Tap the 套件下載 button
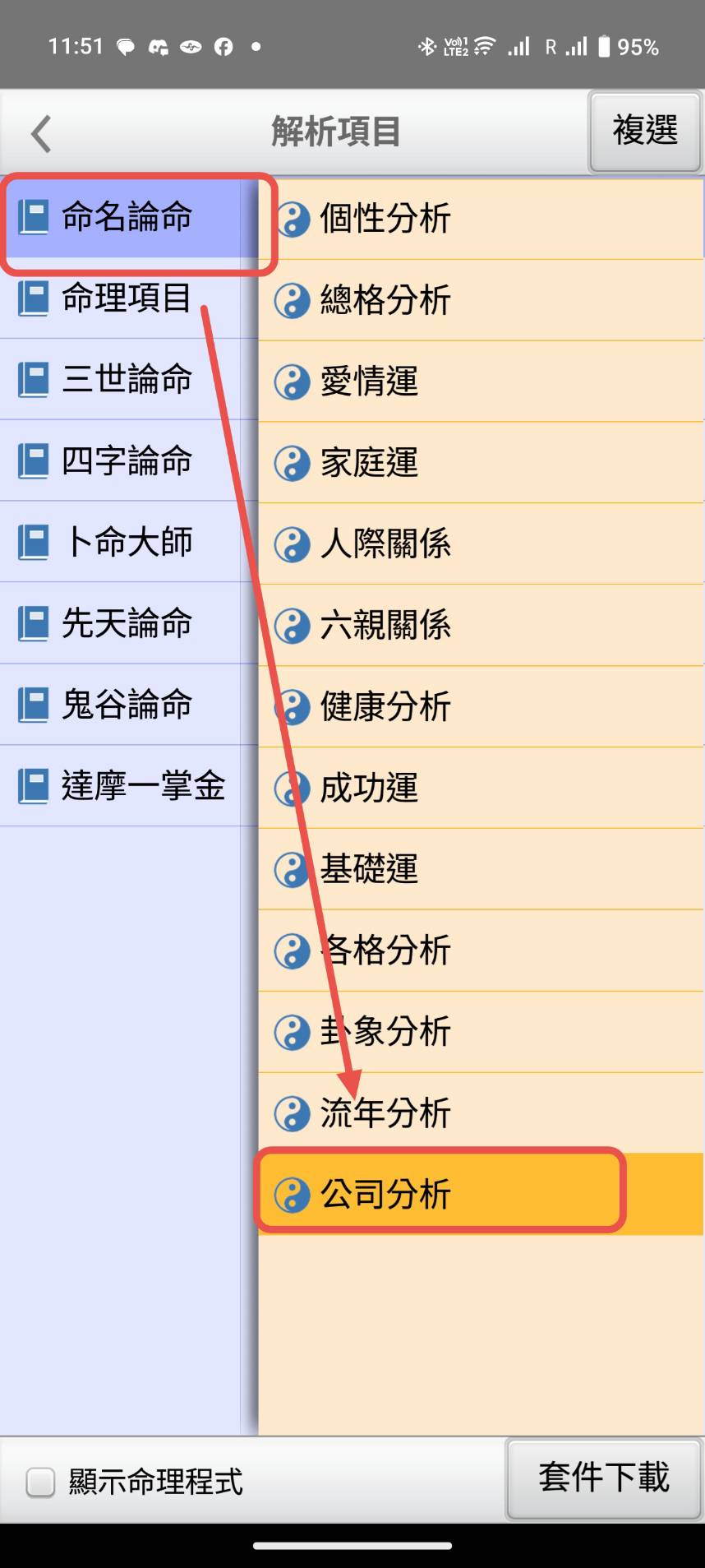Image resolution: width=705 pixels, height=1568 pixels. [x=603, y=1478]
